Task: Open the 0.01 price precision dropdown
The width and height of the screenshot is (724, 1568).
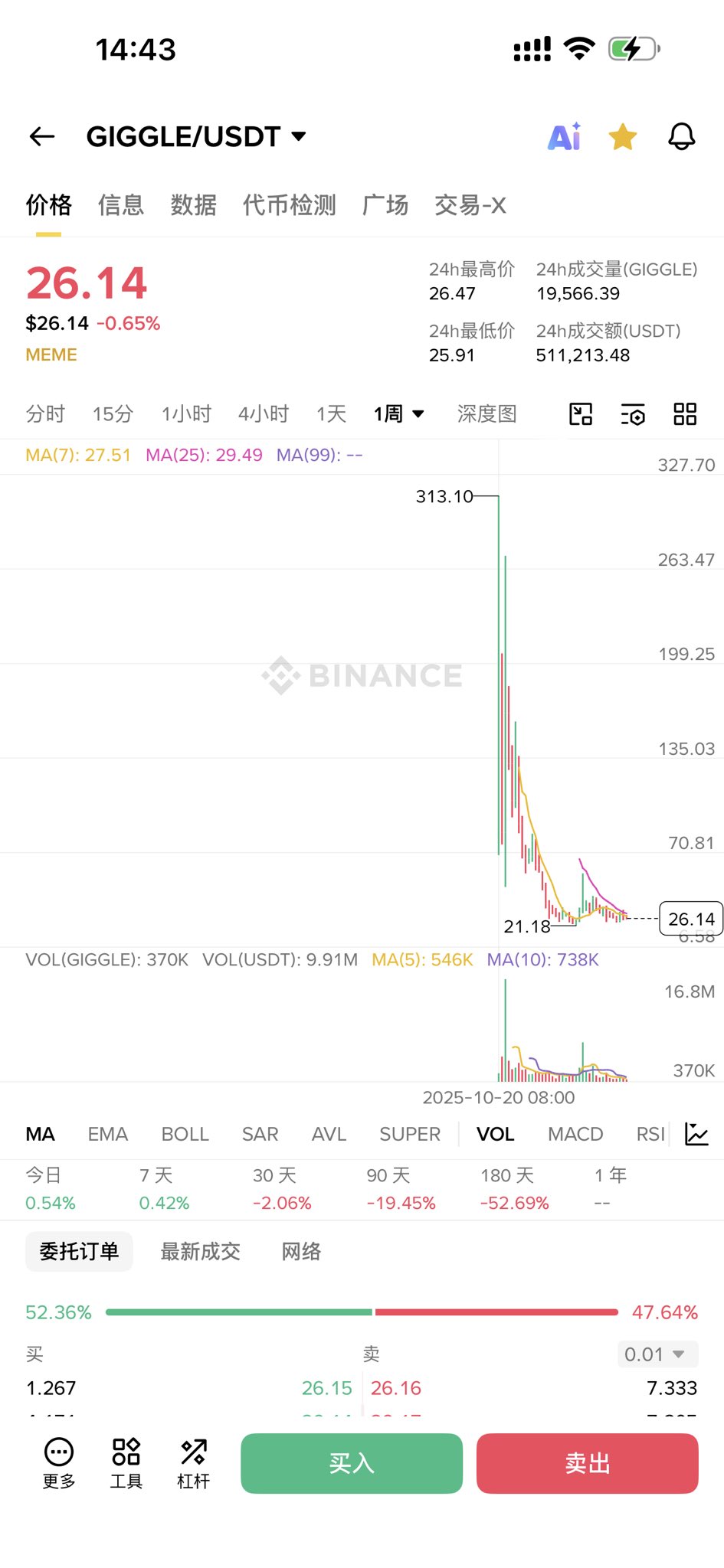Action: 657,1354
